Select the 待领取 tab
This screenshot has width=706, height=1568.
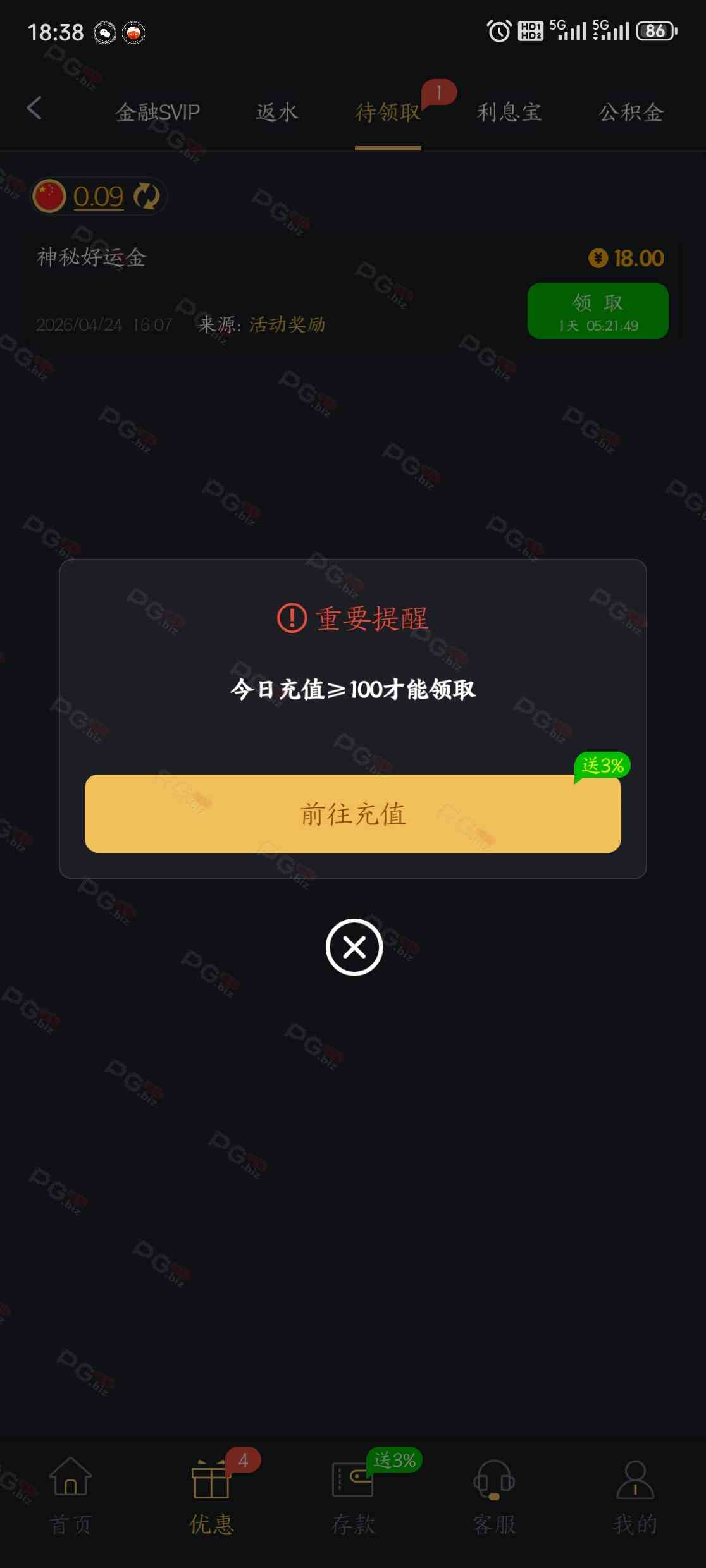click(387, 113)
